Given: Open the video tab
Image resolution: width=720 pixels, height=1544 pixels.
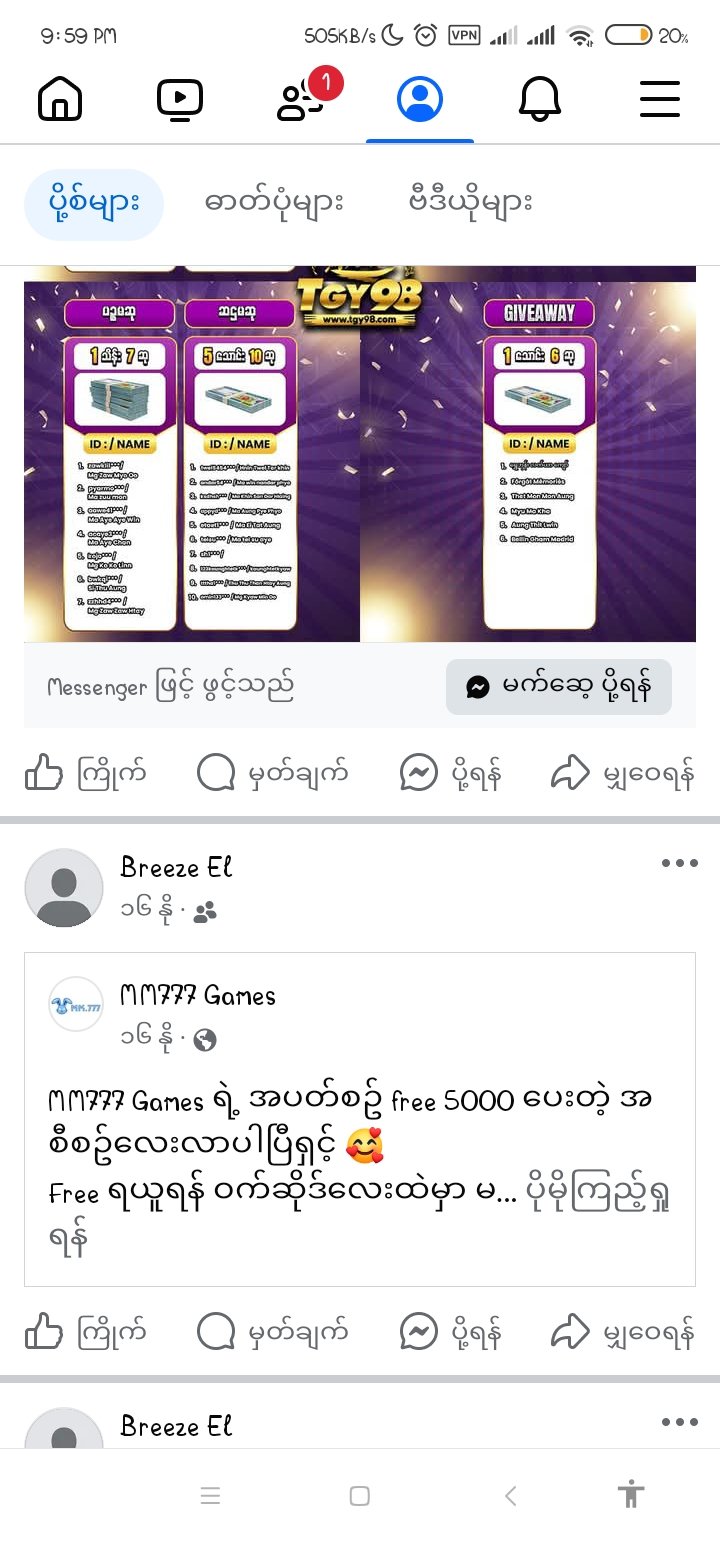Looking at the screenshot, I should 180,99.
